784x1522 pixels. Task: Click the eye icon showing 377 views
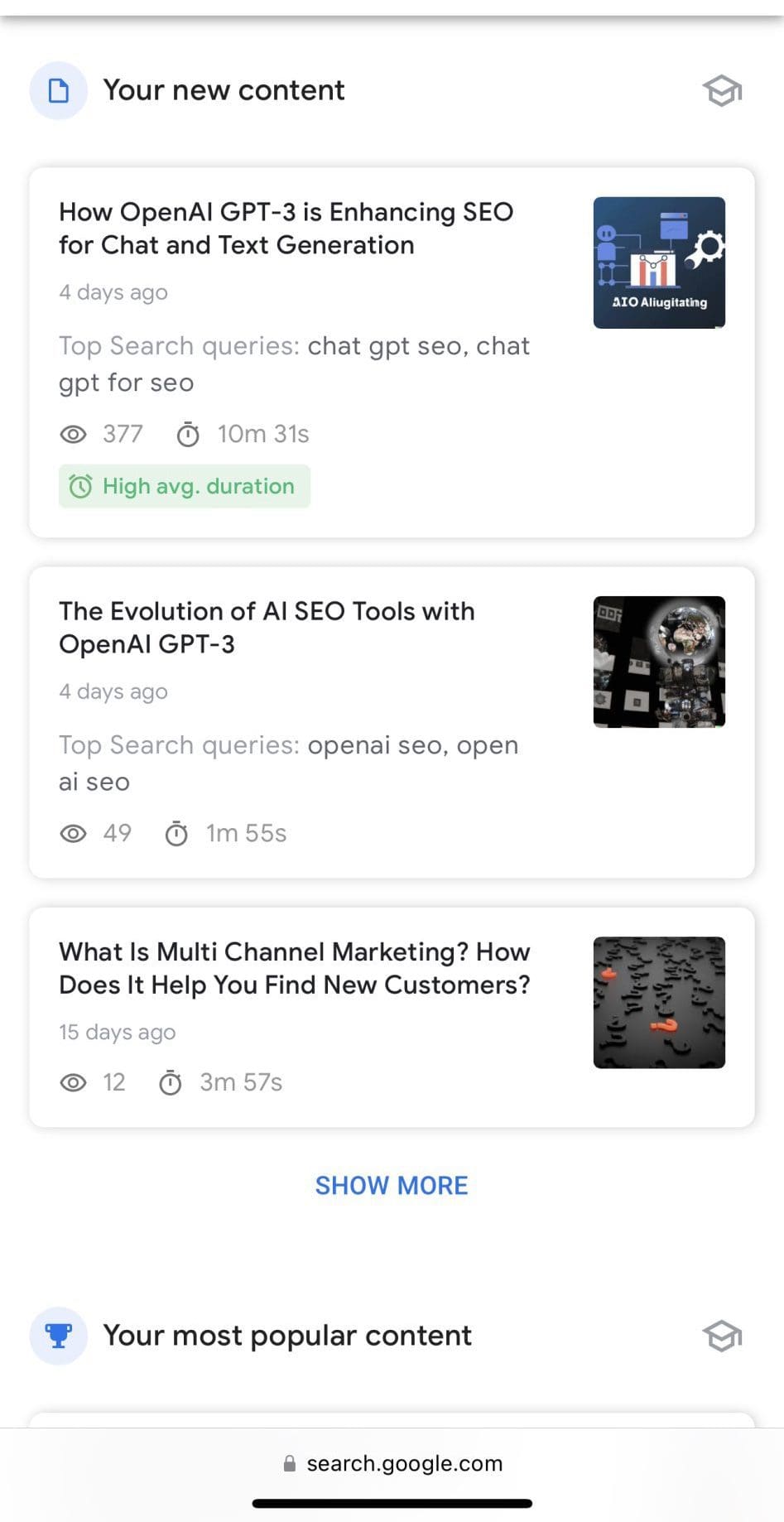pyautogui.click(x=74, y=434)
